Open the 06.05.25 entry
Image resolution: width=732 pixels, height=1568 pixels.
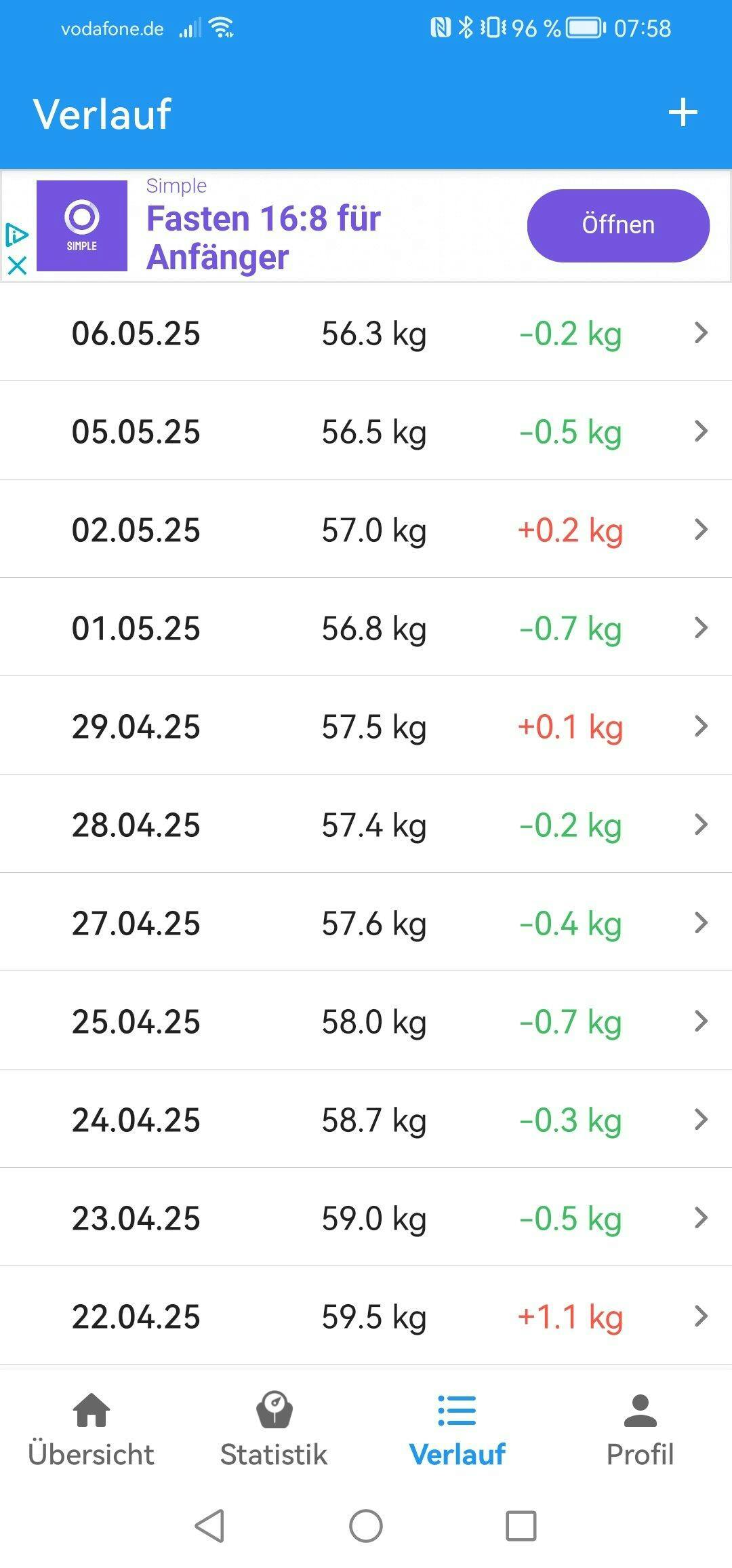[x=366, y=333]
